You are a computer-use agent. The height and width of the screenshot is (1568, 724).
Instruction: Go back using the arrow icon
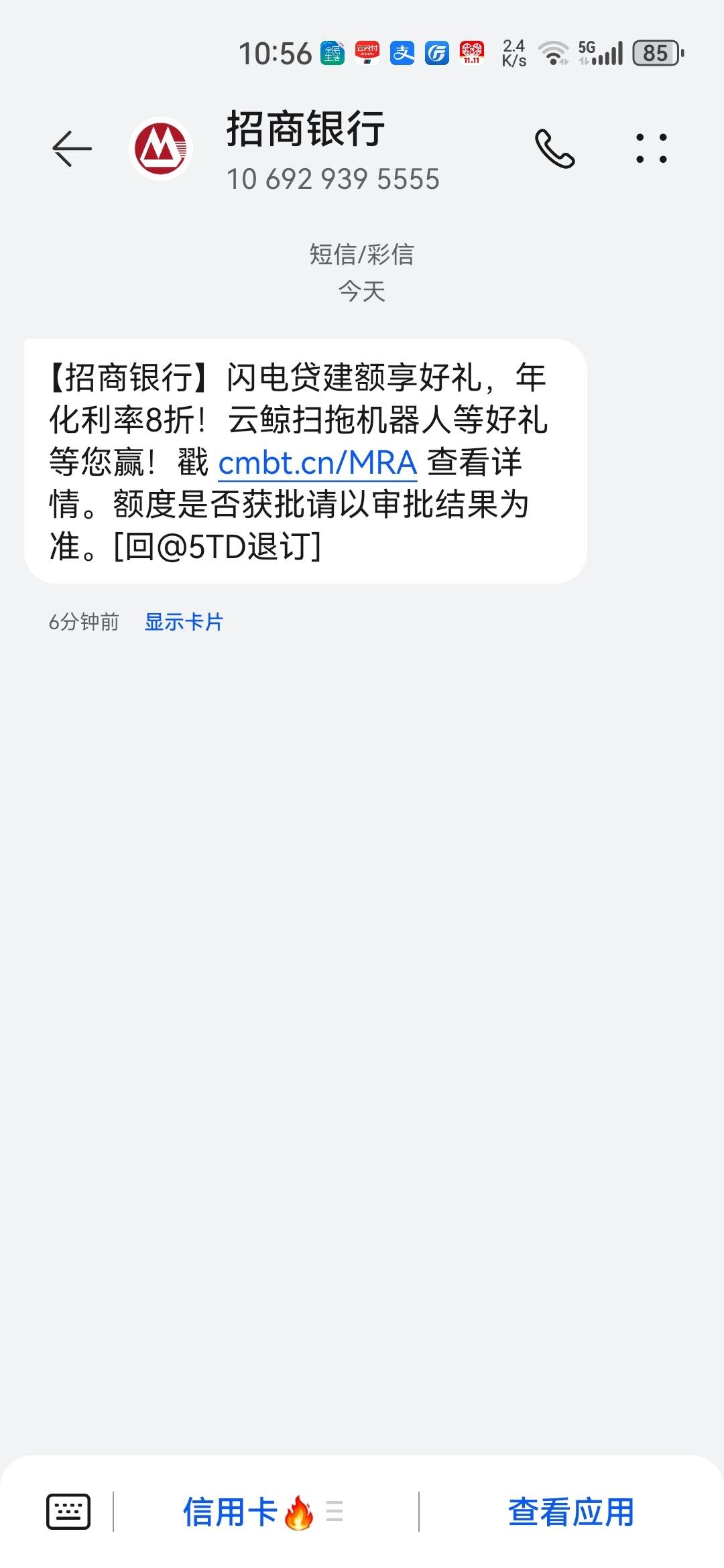click(72, 148)
